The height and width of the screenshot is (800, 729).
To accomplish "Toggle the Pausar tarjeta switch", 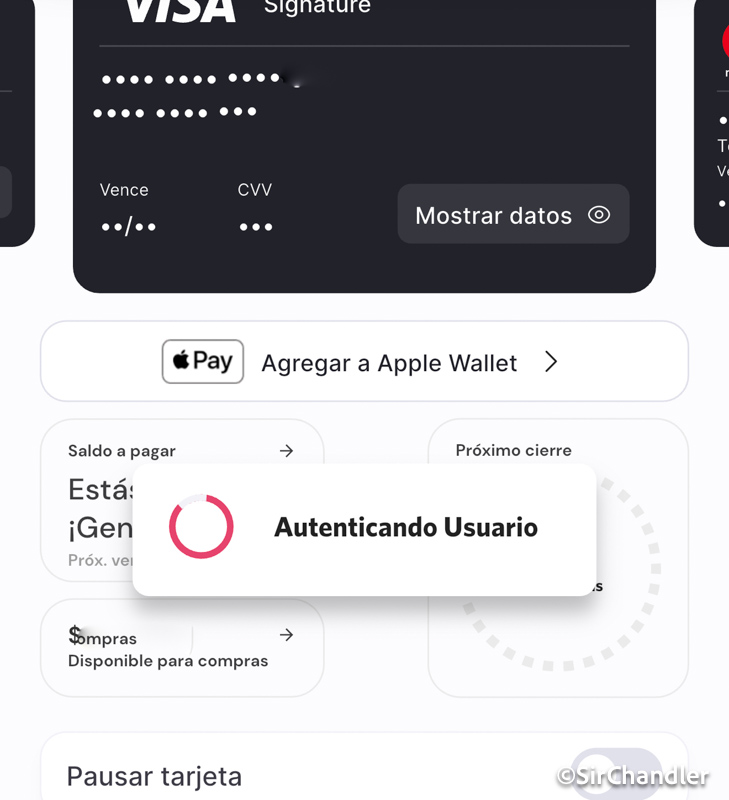I will tap(615, 776).
